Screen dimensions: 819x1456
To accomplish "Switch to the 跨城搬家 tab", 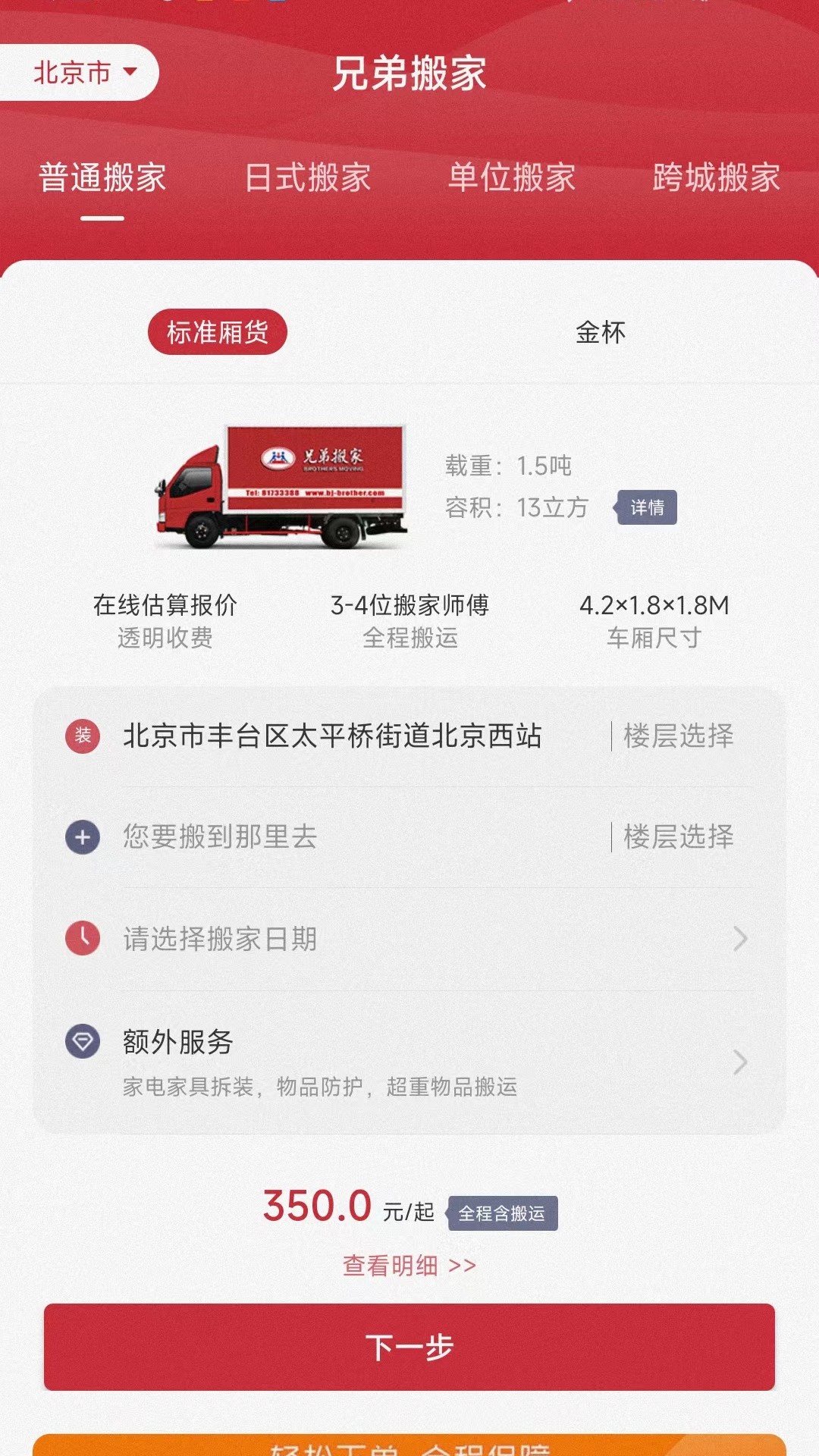I will click(x=716, y=177).
